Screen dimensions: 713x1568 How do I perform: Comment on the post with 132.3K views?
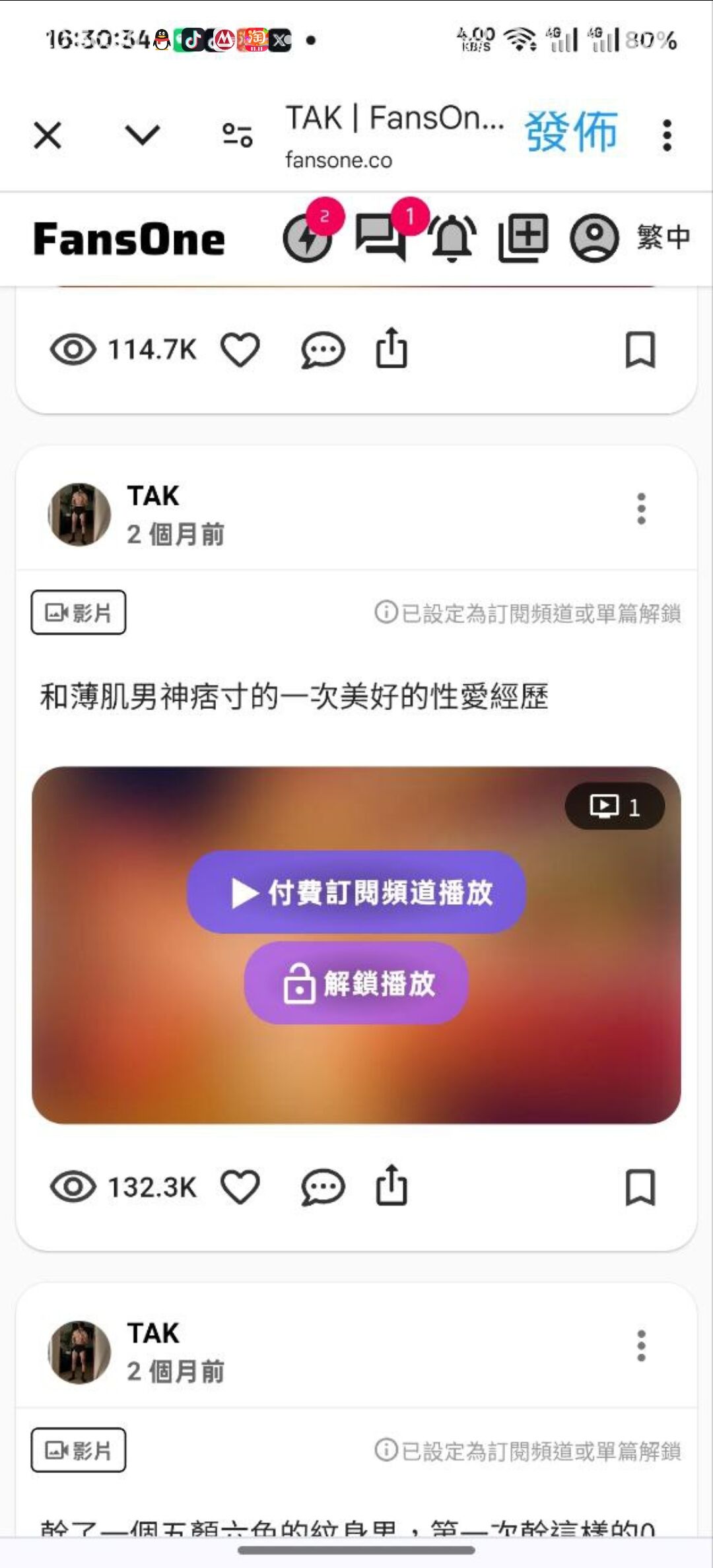pyautogui.click(x=323, y=1187)
